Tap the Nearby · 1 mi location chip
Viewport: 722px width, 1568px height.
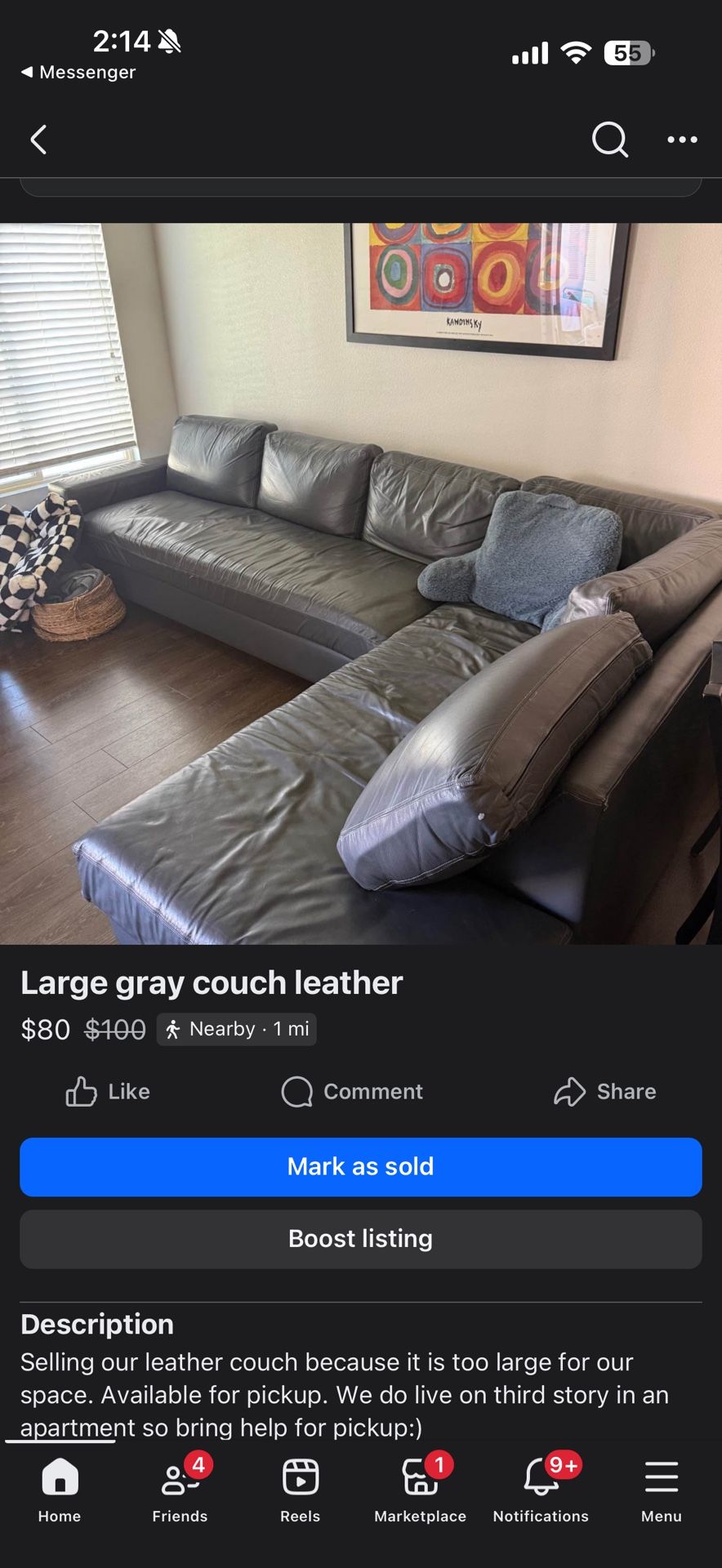click(x=236, y=1029)
